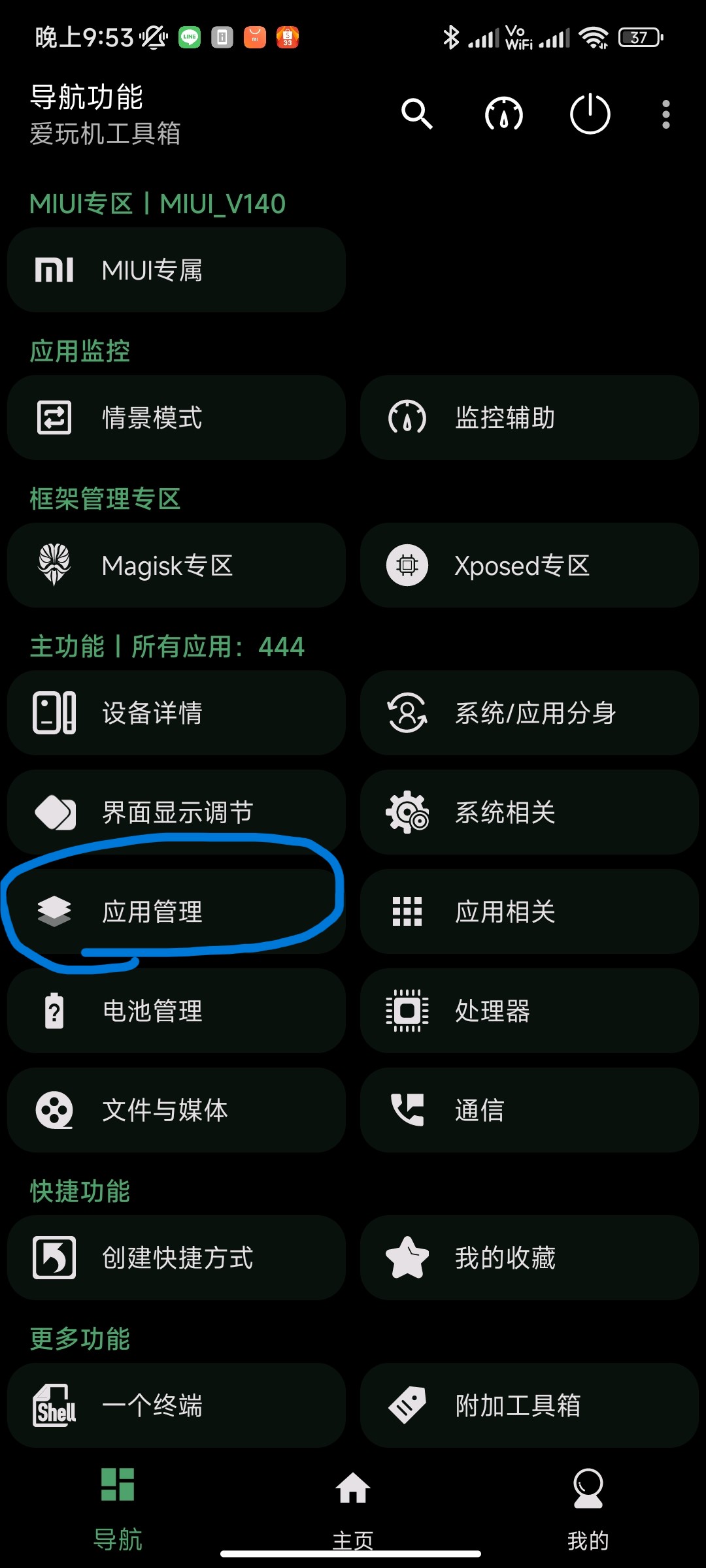This screenshot has height=1568, width=706.
Task: Tap the MIUI 'mi' logo icon
Action: (x=54, y=270)
